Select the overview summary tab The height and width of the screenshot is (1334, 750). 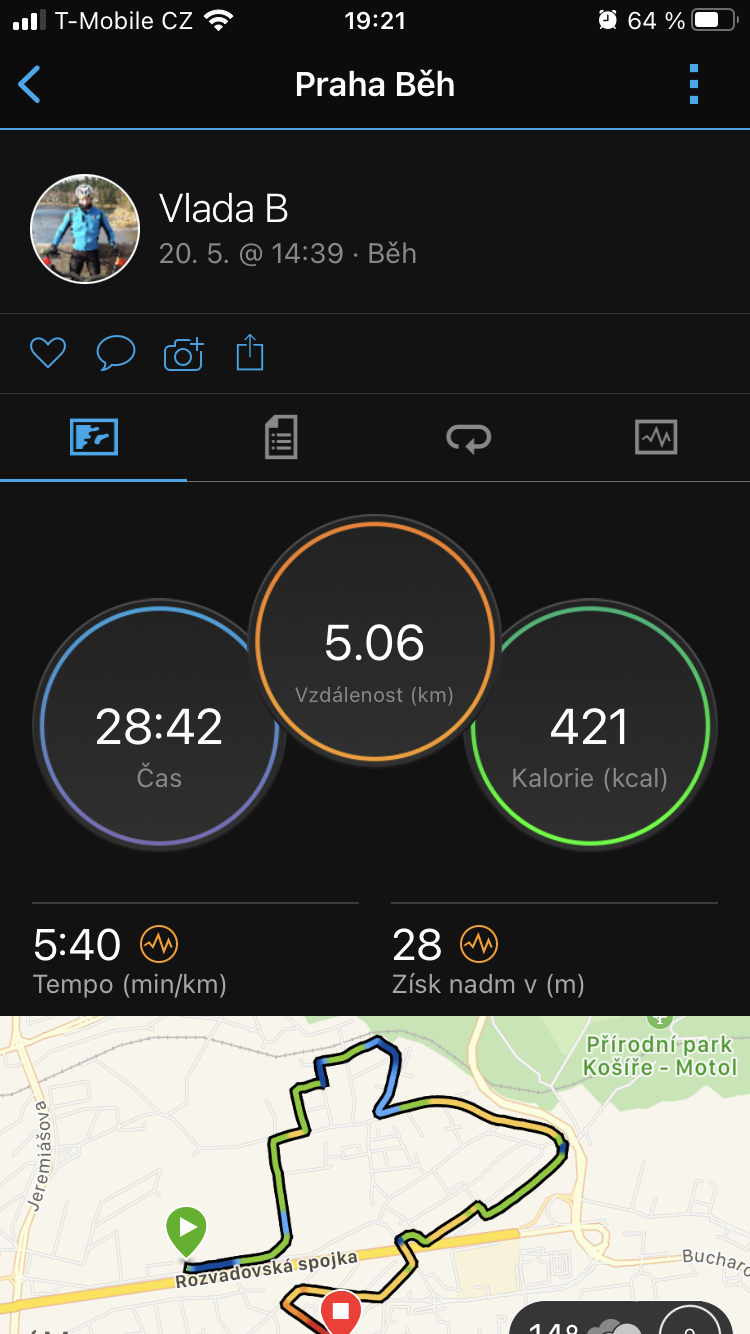tap(94, 437)
